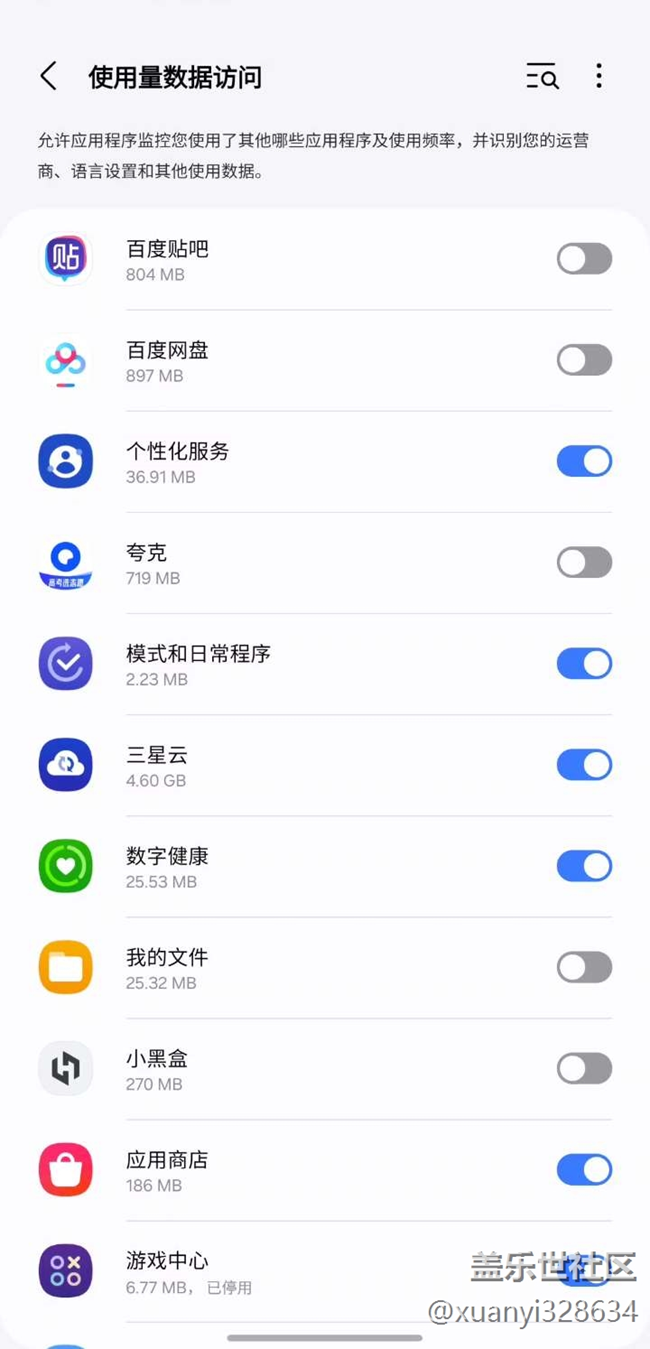Image resolution: width=650 pixels, height=1349 pixels.
Task: Open 百度贴吧 usage access details
Action: pos(250,259)
